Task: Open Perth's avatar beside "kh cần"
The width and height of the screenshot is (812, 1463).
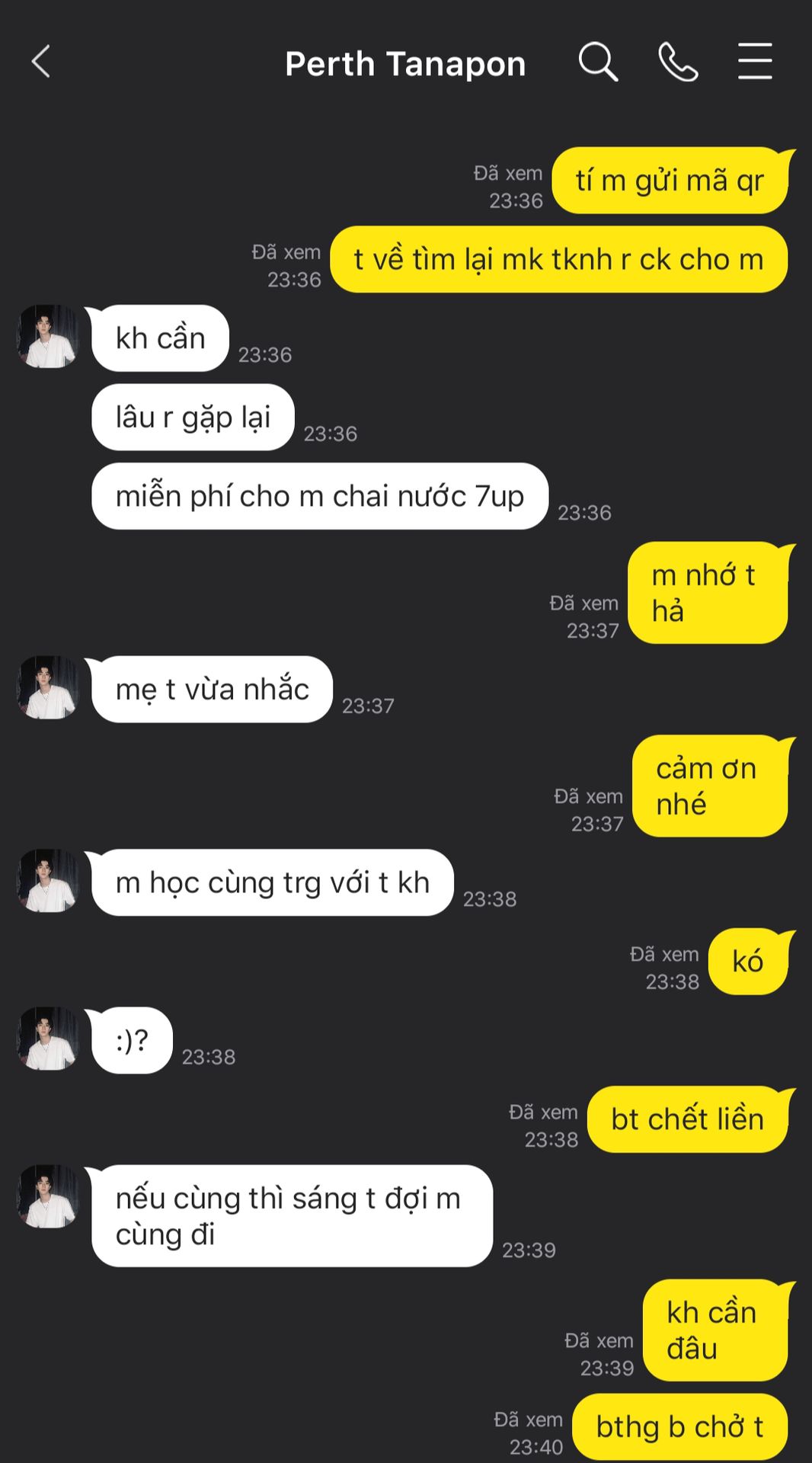Action: tap(48, 337)
